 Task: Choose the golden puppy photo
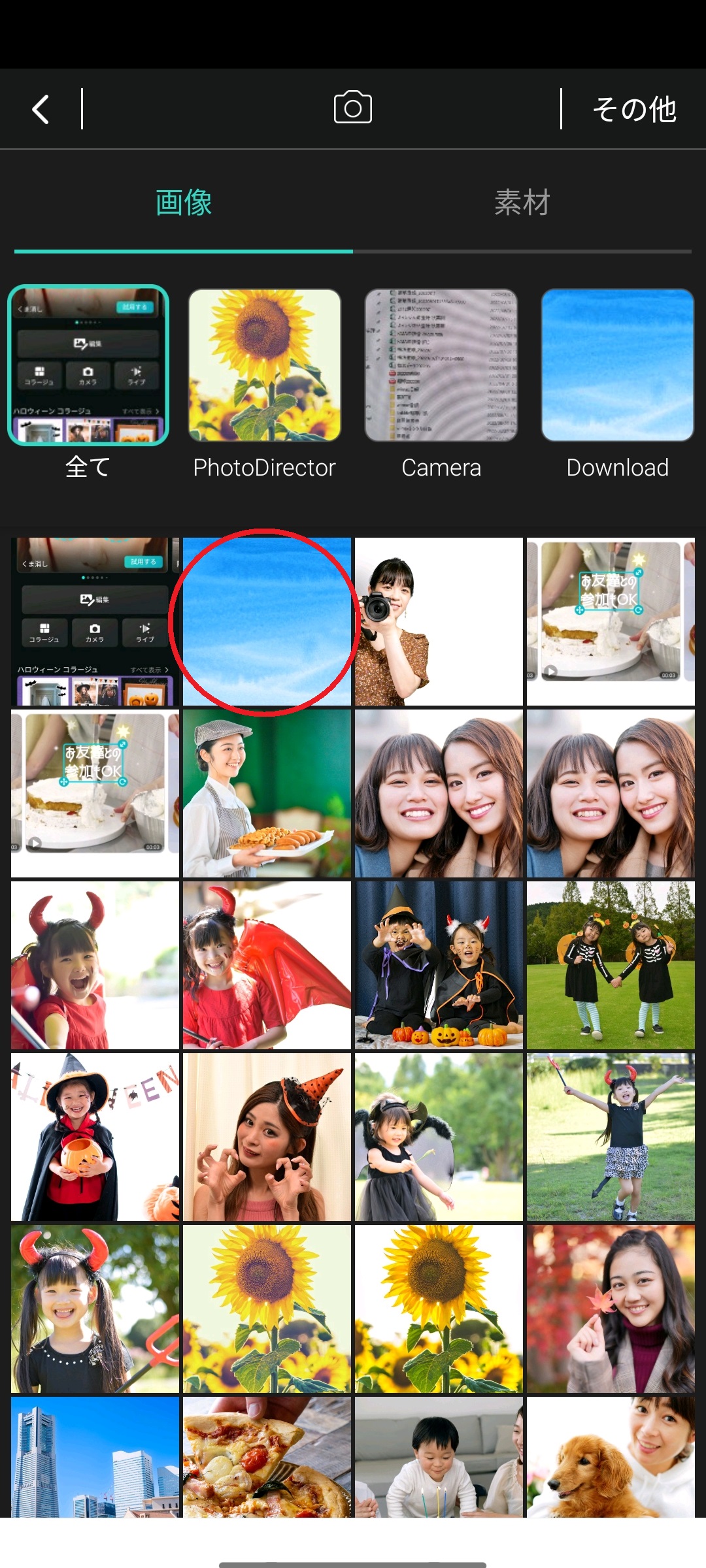tap(611, 1457)
